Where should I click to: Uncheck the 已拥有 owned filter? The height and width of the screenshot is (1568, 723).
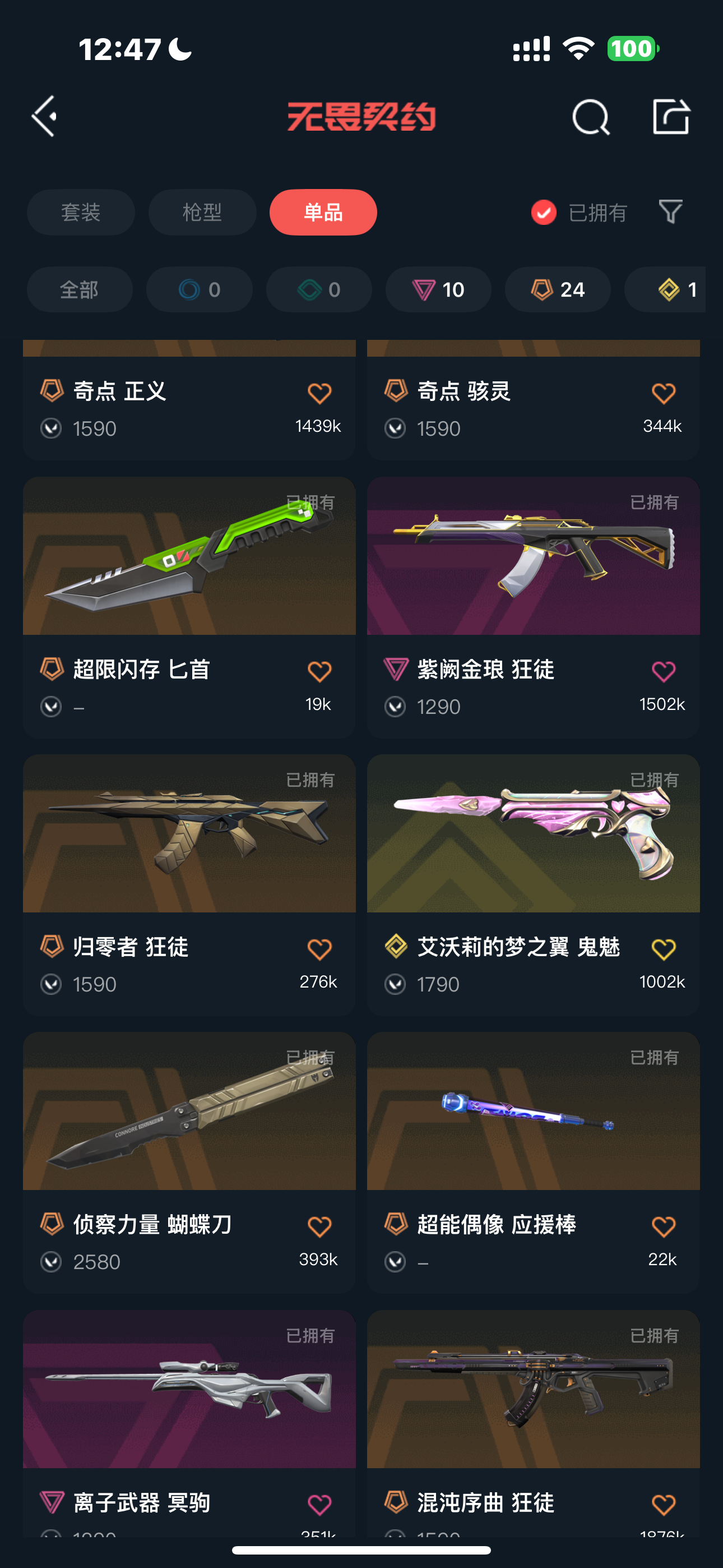click(x=544, y=213)
